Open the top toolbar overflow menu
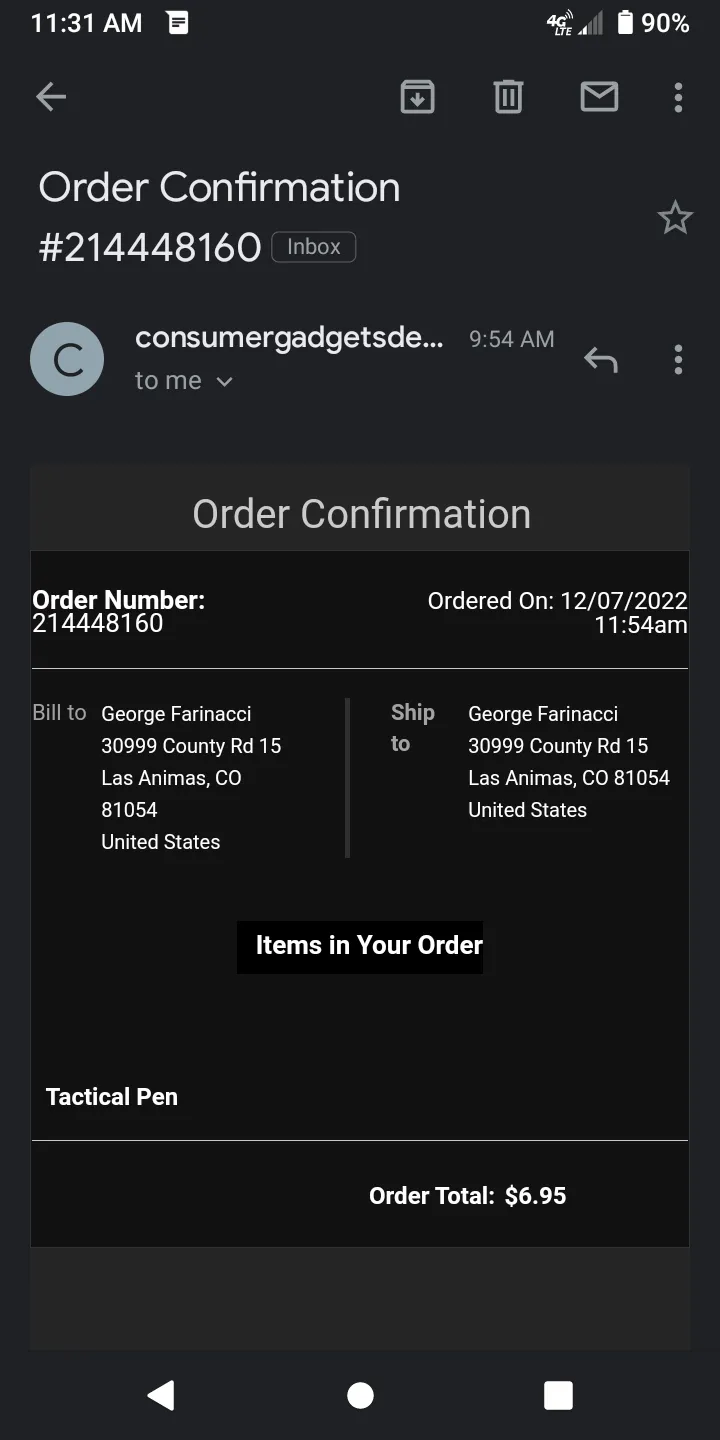 pyautogui.click(x=678, y=97)
